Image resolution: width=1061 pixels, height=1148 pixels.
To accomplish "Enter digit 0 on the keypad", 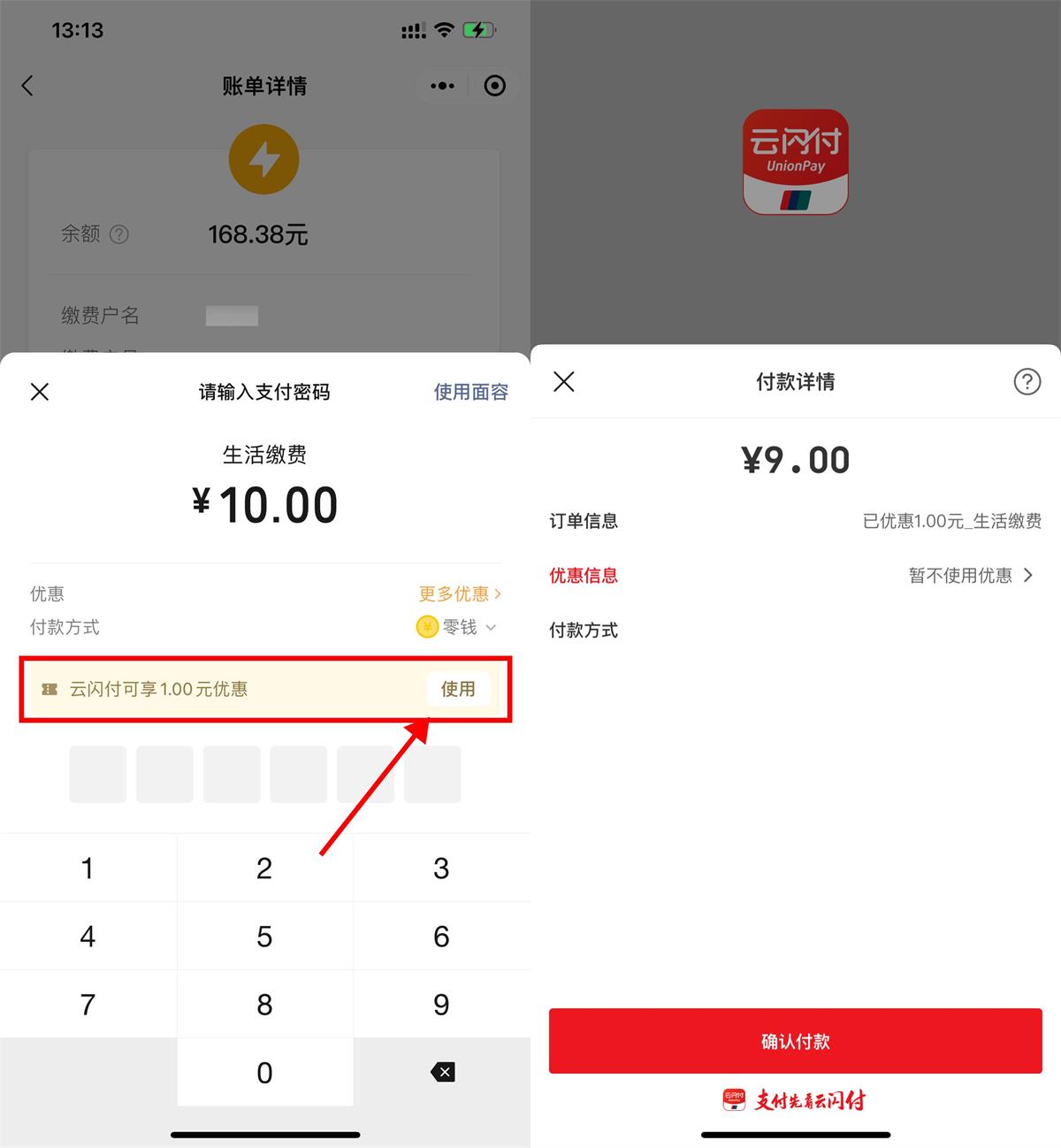I will point(264,1072).
